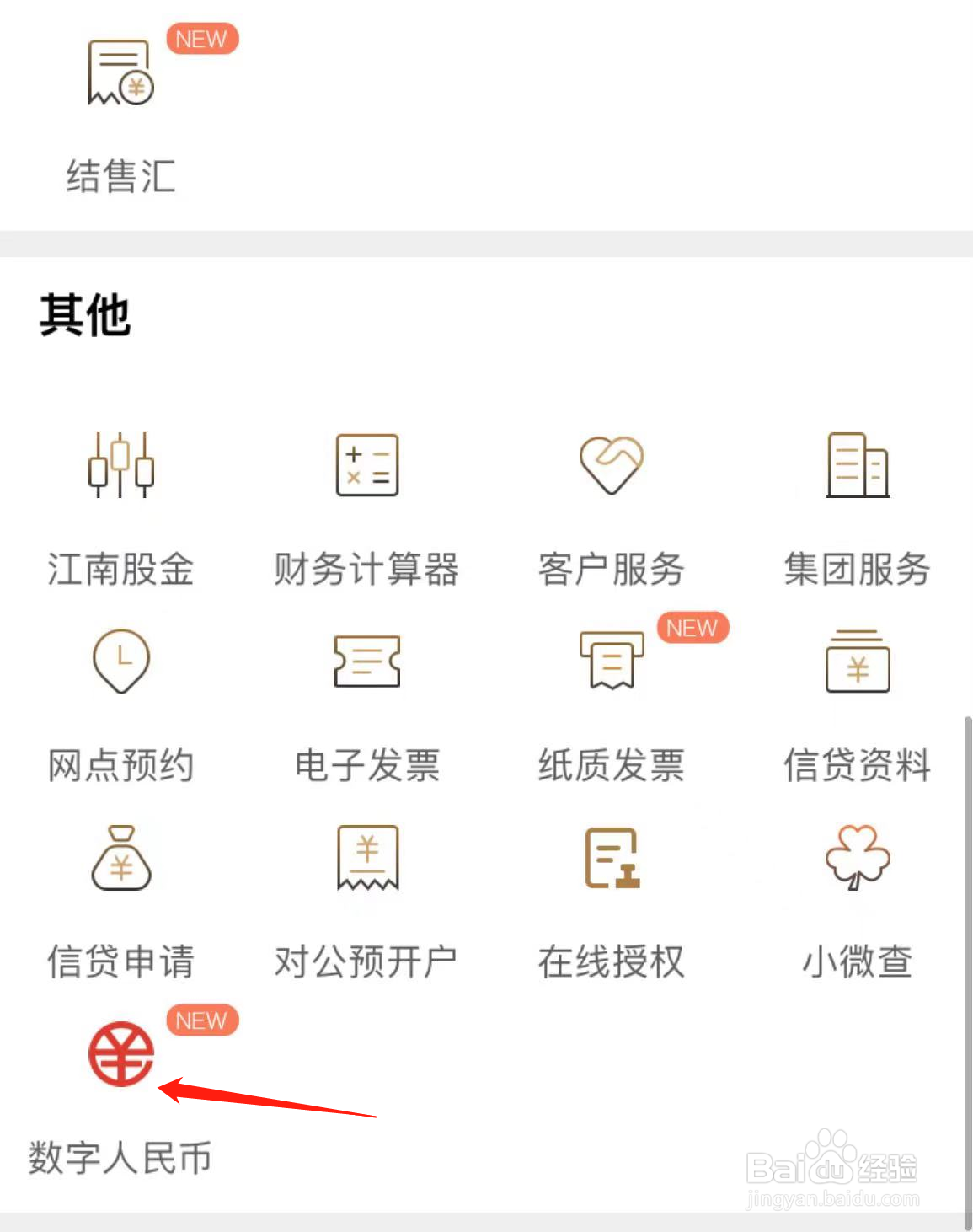
Task: Open the 小微查 clover icon
Action: [x=857, y=860]
